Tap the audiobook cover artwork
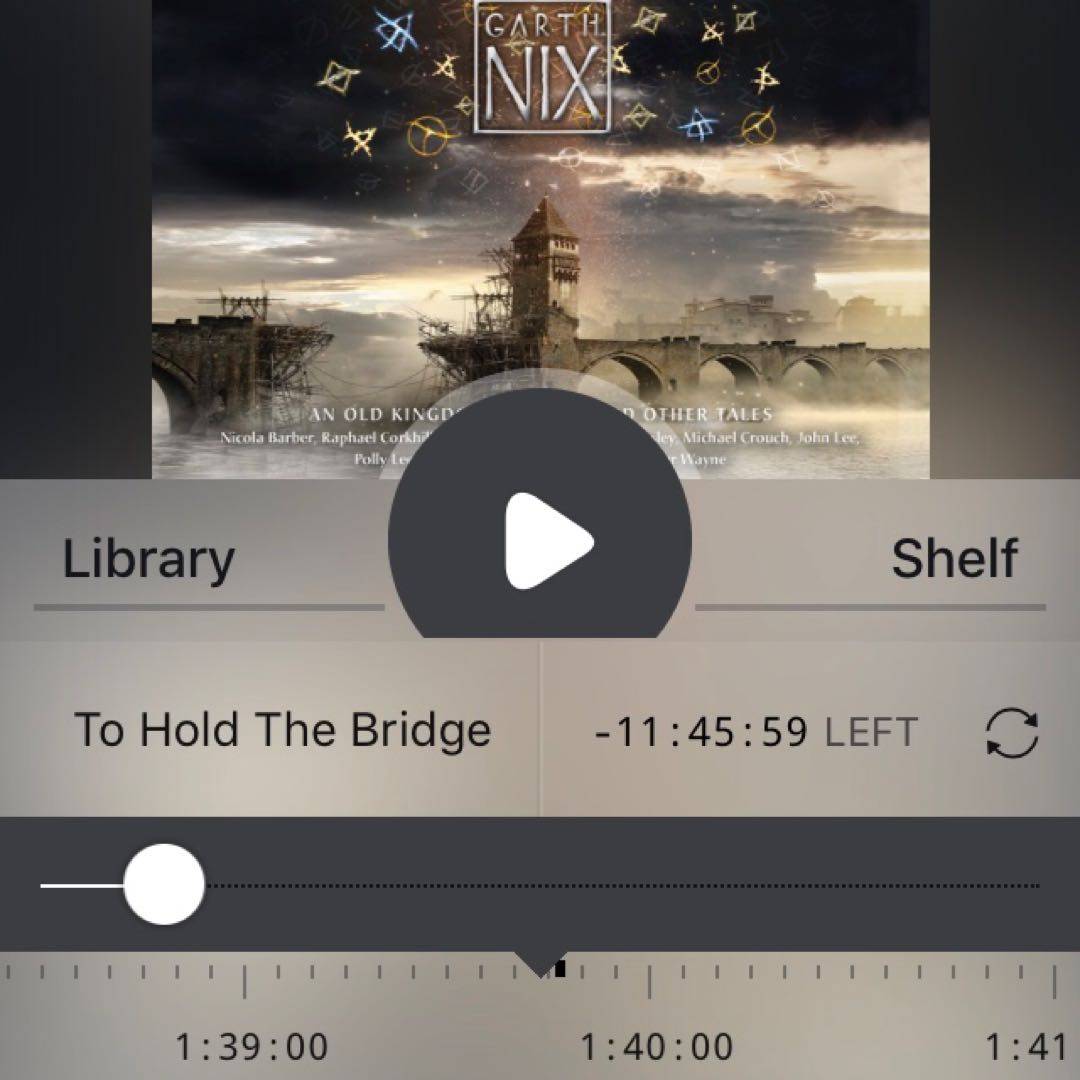1080x1080 pixels. pyautogui.click(x=540, y=220)
